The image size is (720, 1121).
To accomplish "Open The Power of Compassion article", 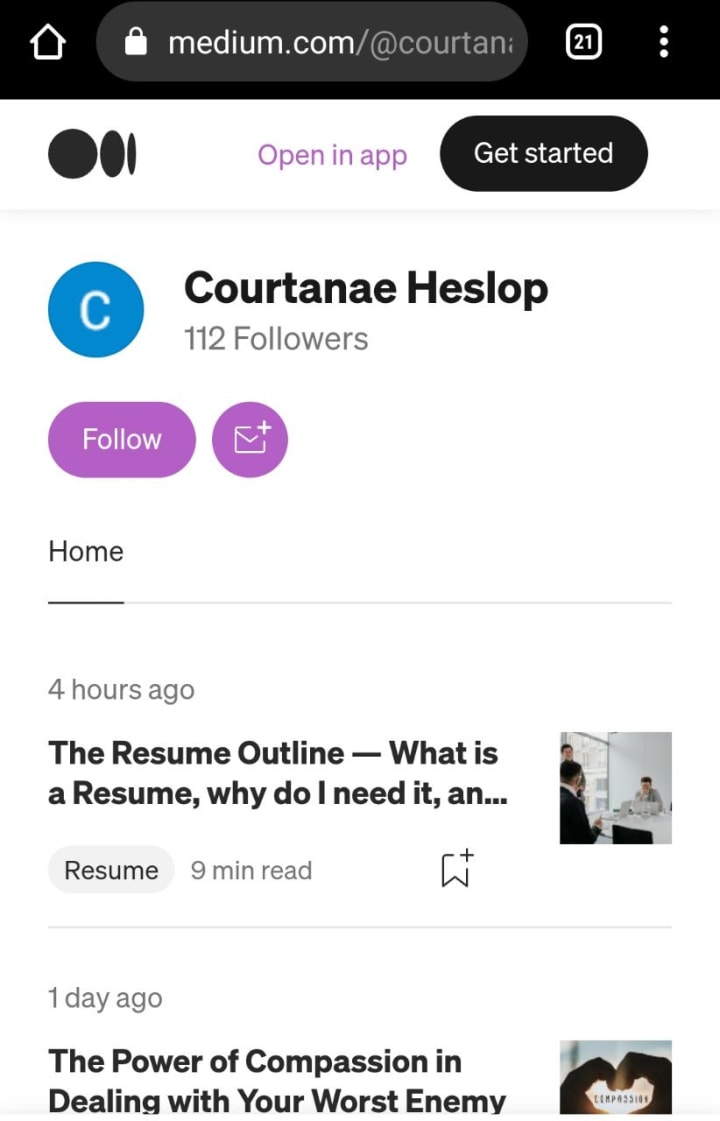I will [x=277, y=1080].
